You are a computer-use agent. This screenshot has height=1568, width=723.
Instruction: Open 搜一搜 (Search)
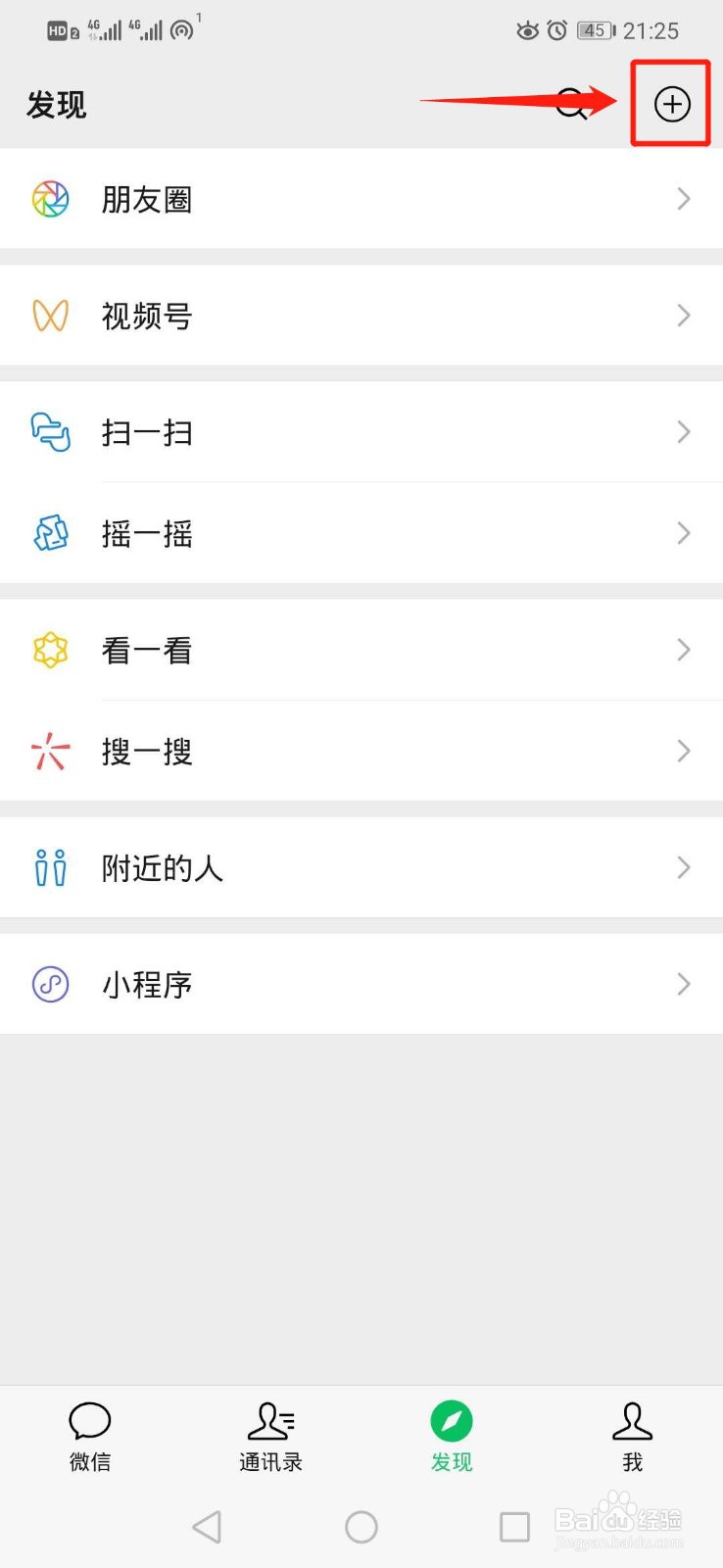pyautogui.click(x=147, y=751)
